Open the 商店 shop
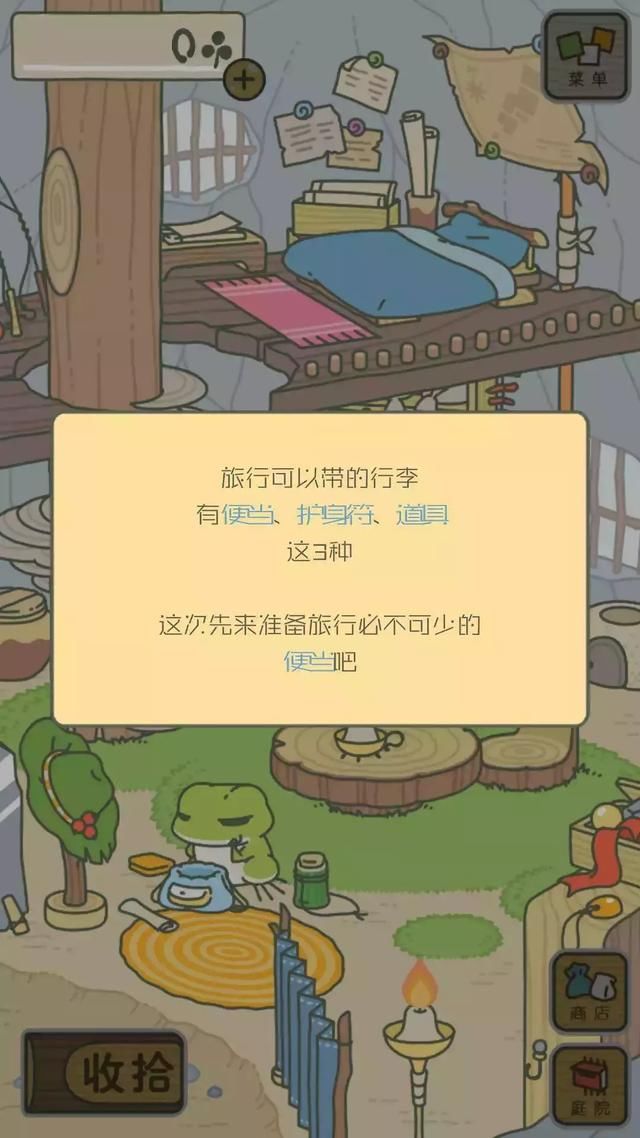Viewport: 640px width, 1138px height. click(588, 991)
